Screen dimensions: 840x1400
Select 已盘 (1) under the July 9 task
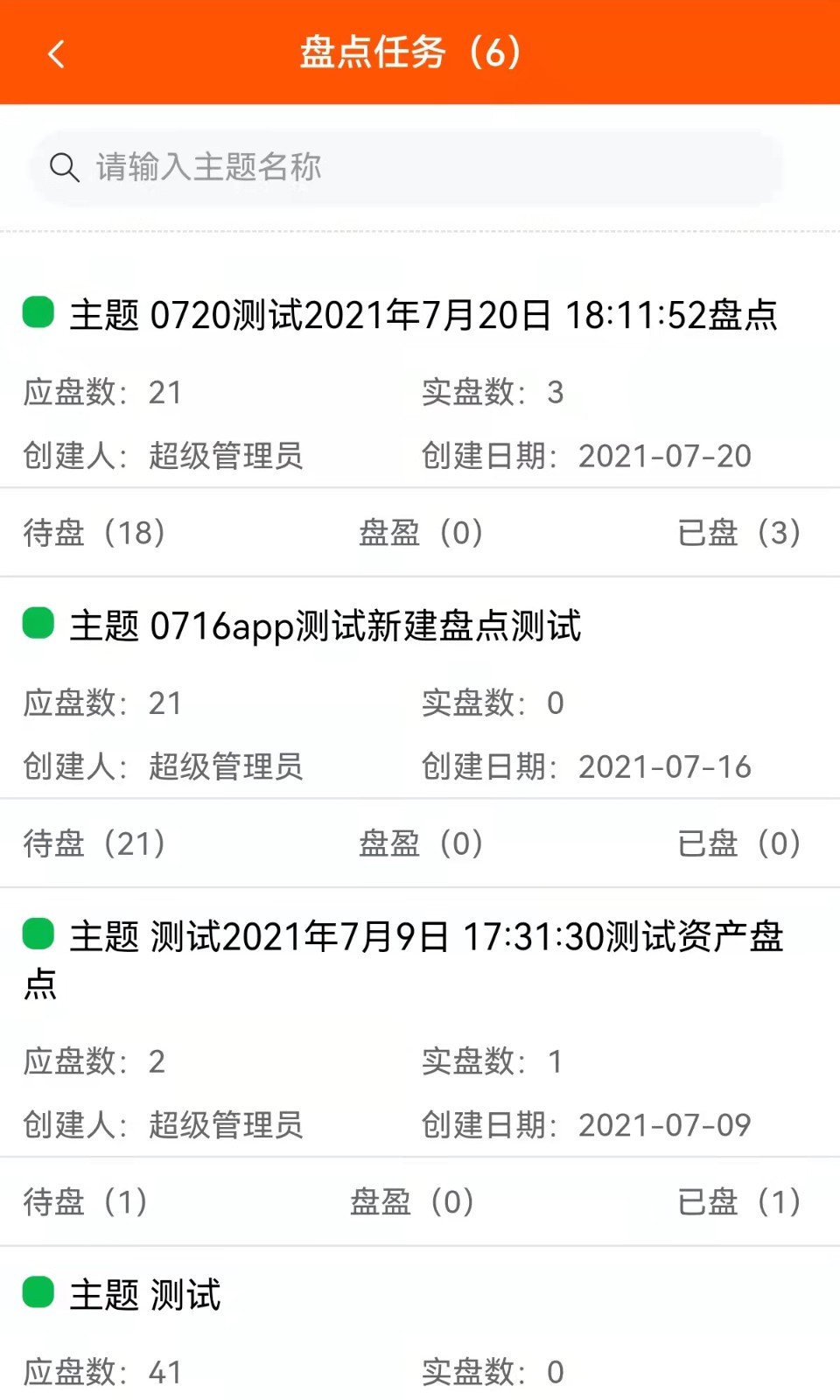pos(738,1202)
